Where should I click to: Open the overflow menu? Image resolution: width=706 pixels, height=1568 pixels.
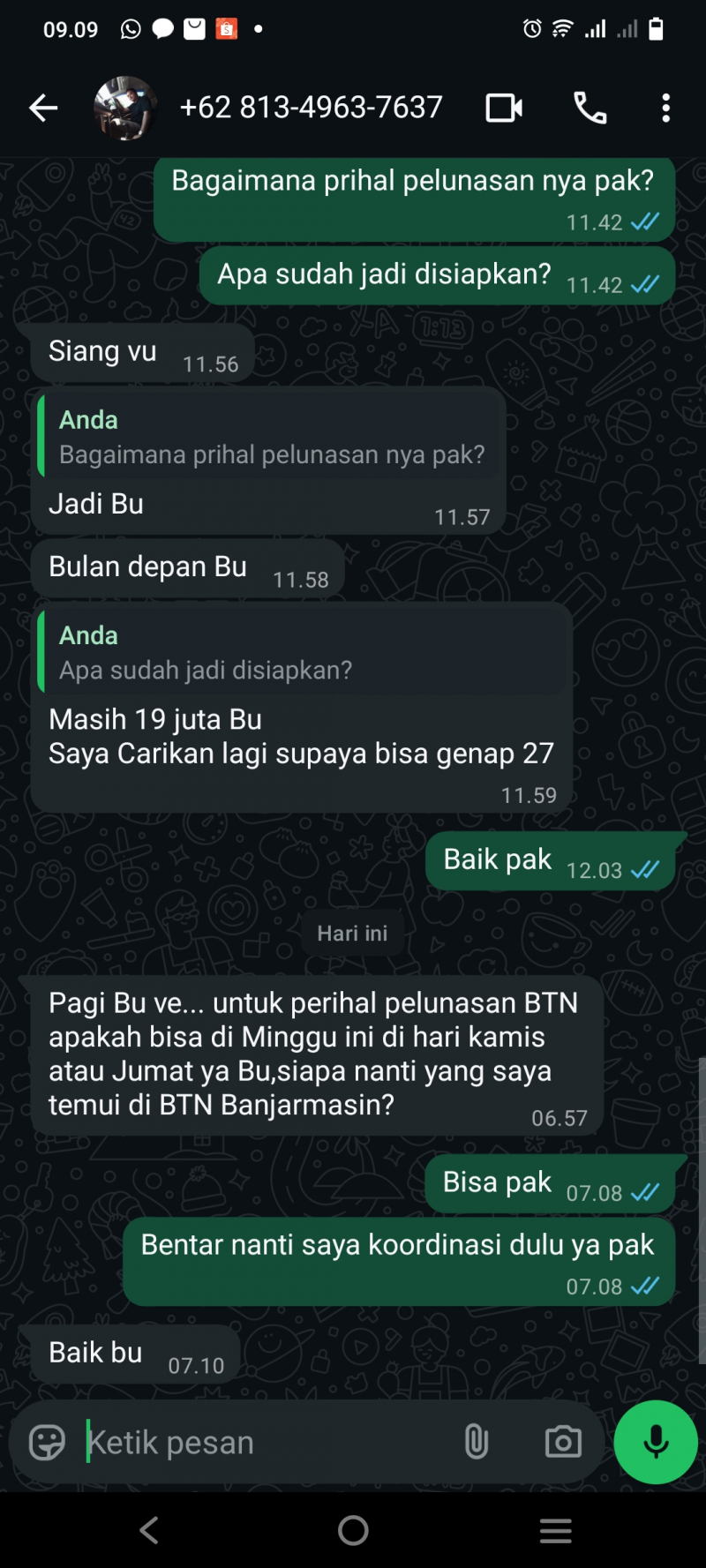pos(665,109)
